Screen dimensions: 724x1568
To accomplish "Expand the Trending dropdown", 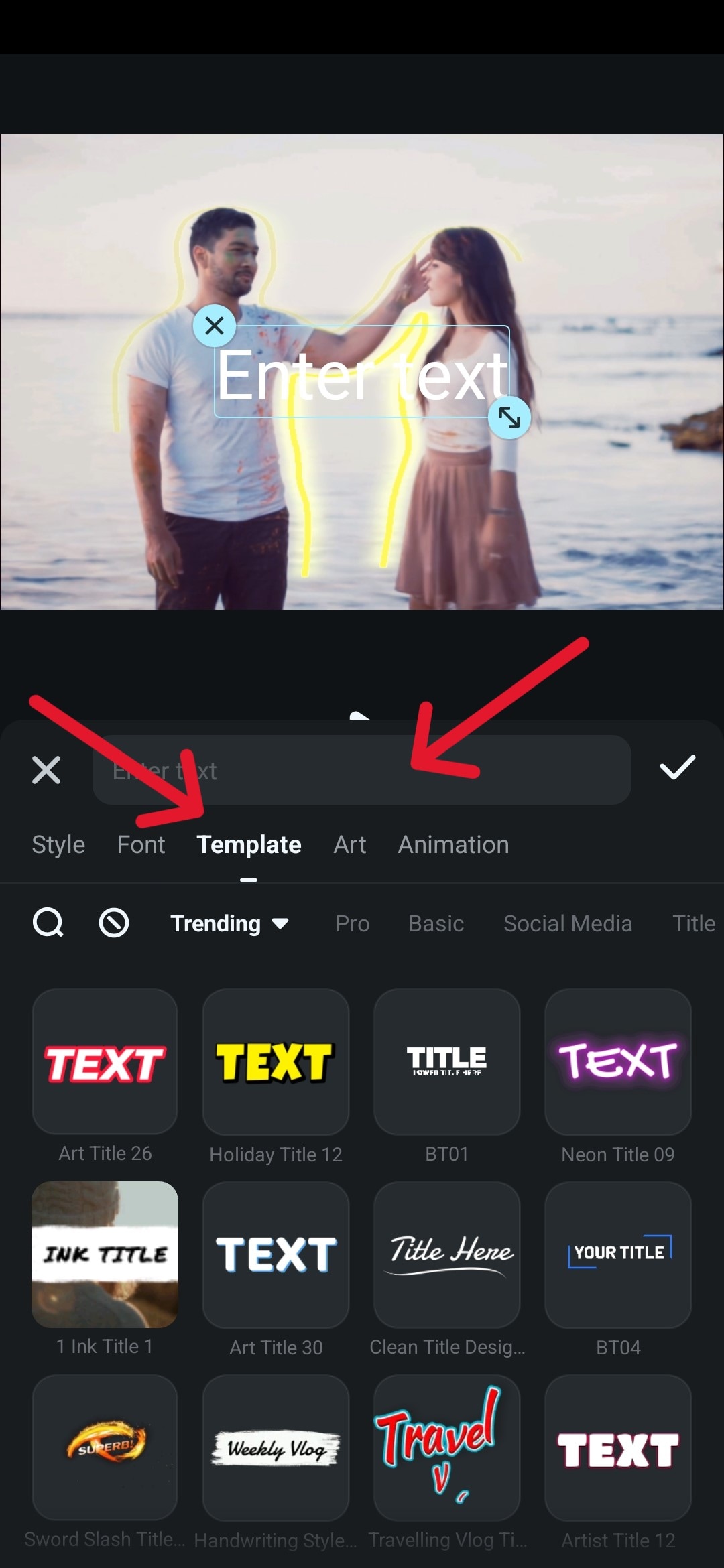I will [229, 923].
